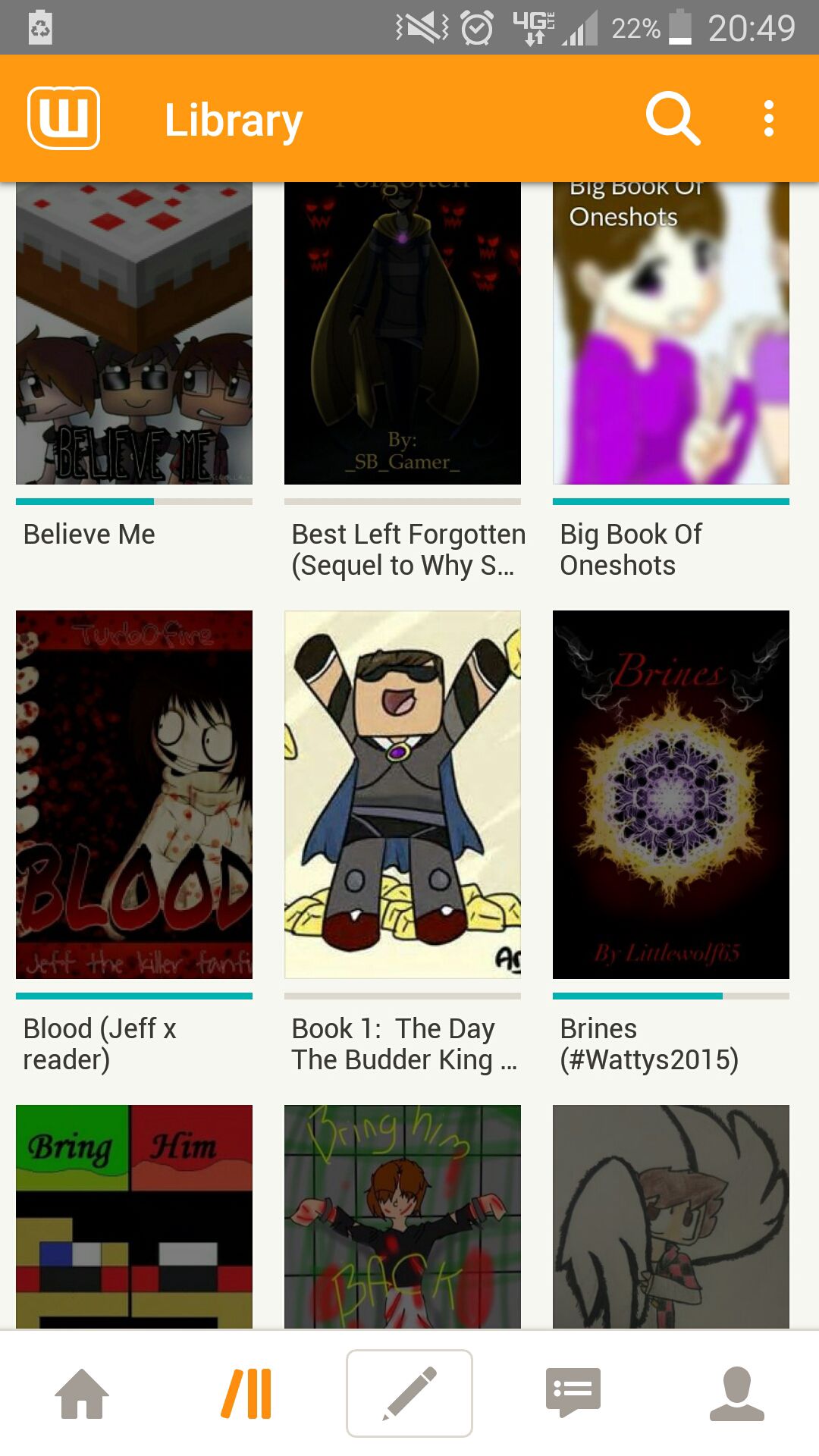
Task: Go to the profile tab
Action: (737, 1394)
